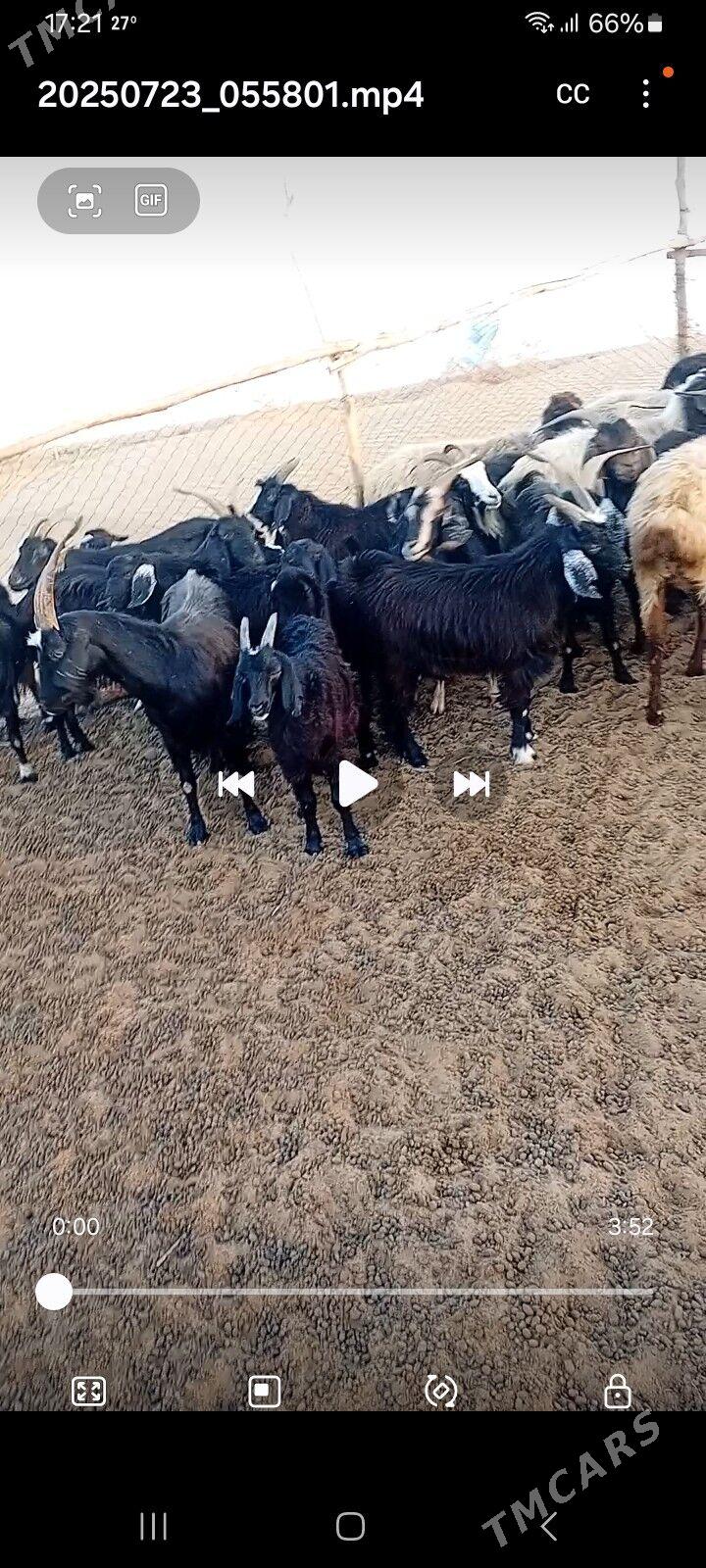Go to the home screen

point(351,1526)
